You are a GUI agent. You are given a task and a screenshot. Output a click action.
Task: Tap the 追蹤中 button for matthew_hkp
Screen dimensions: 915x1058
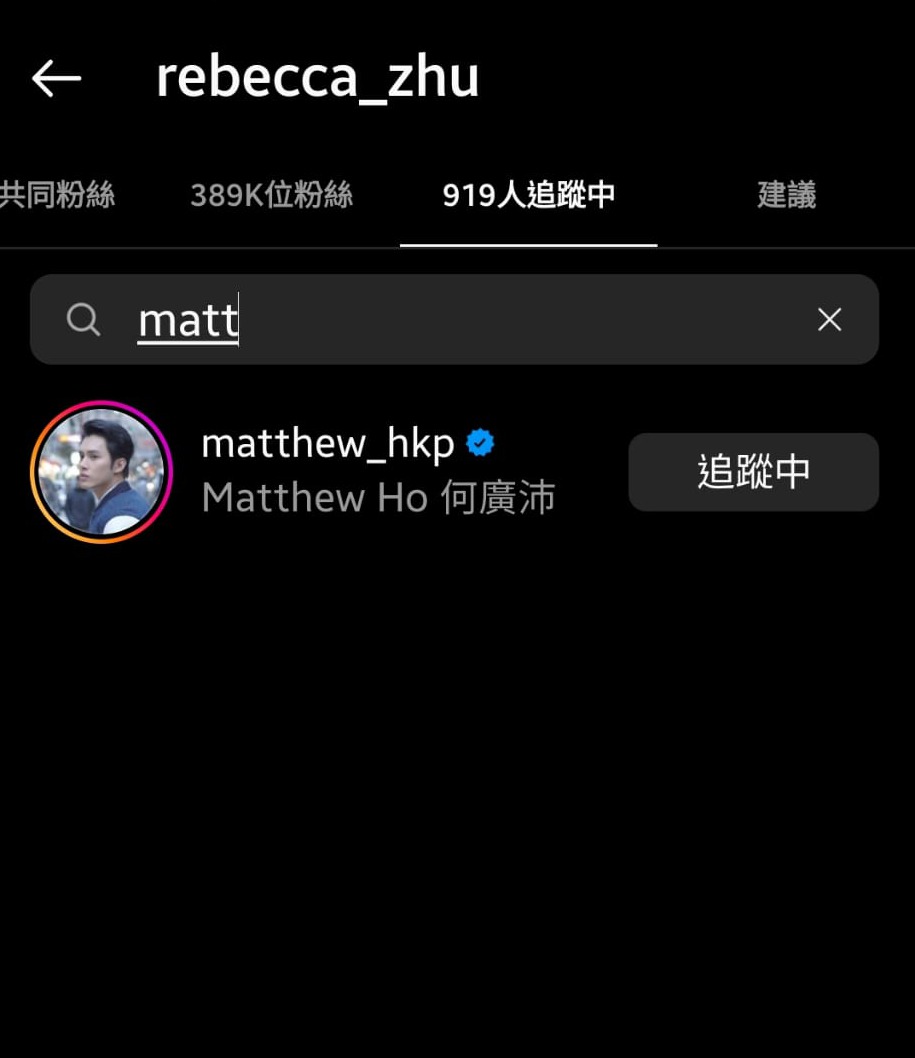(753, 472)
